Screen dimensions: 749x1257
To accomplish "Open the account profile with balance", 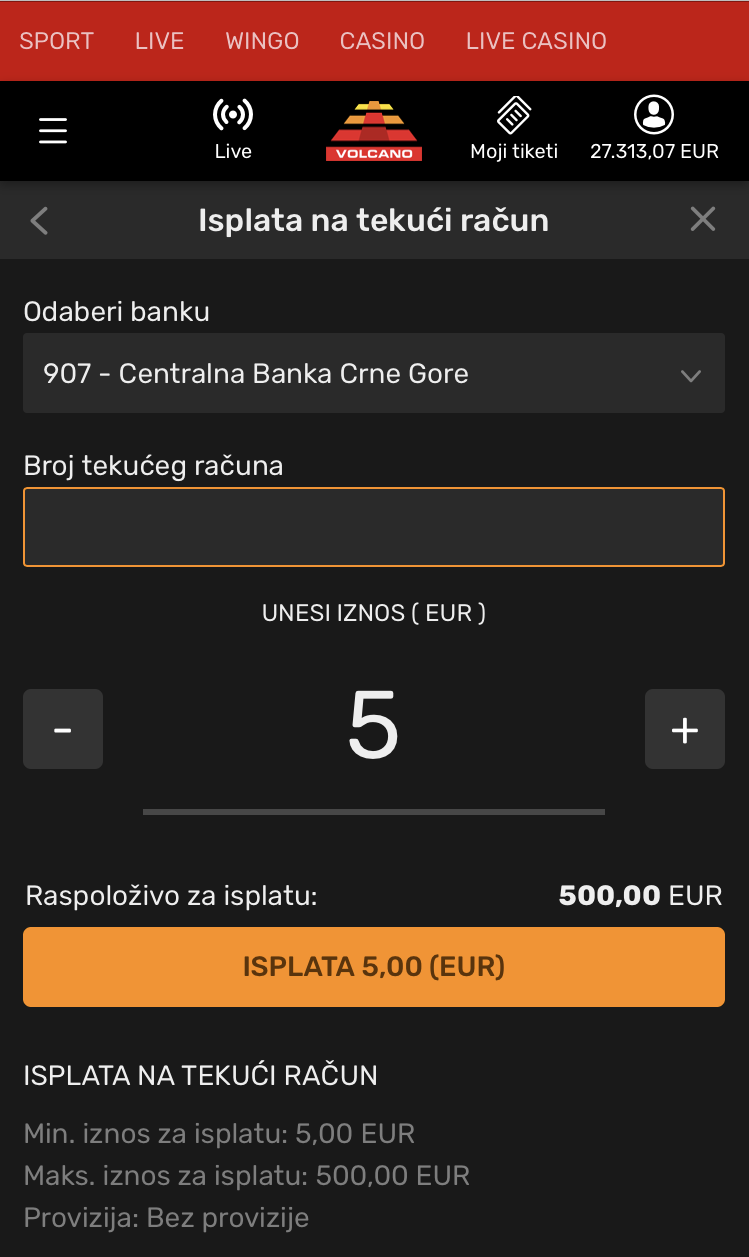I will click(x=654, y=130).
